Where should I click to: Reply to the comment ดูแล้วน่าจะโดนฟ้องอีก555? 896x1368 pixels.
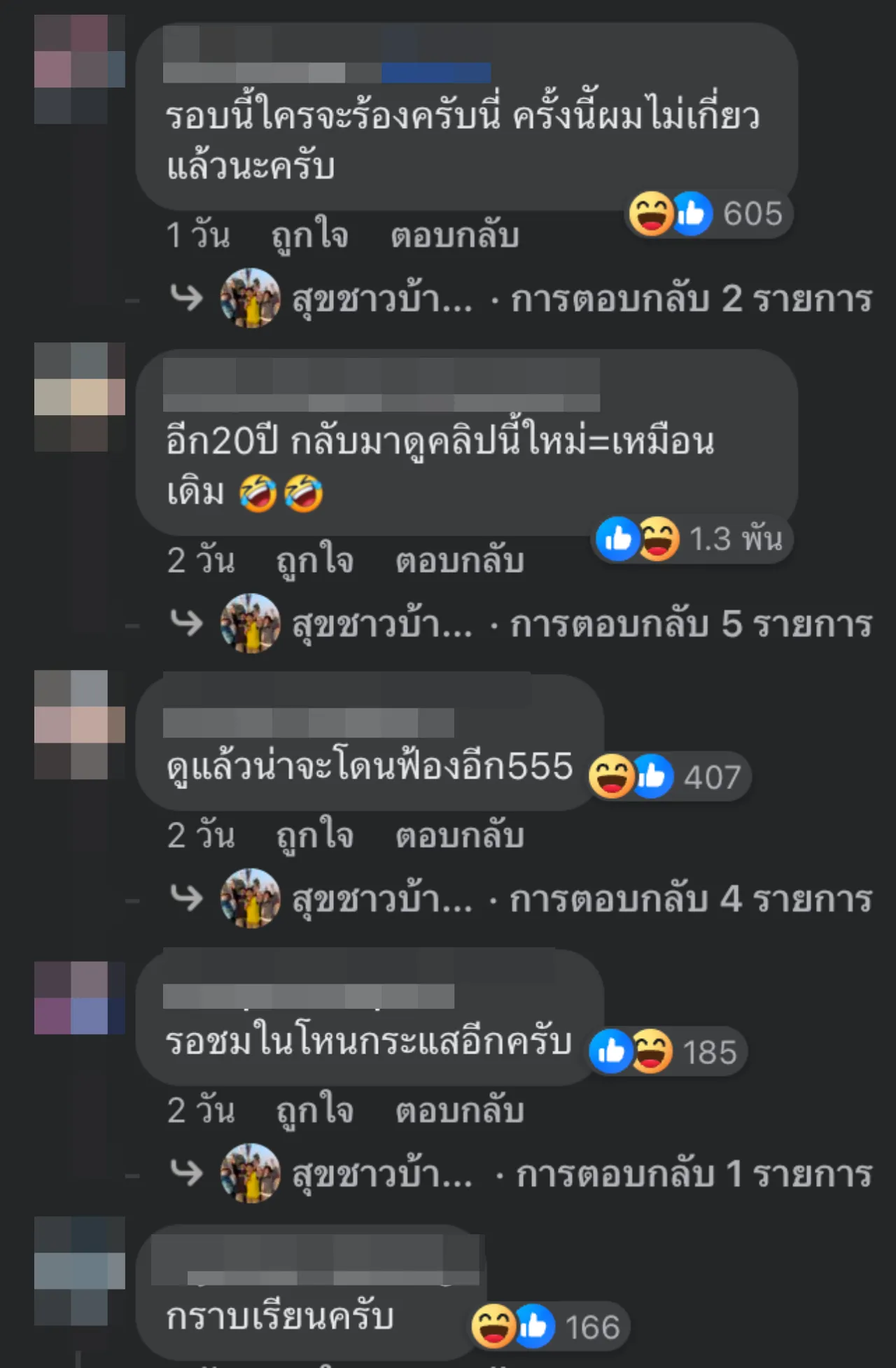tap(459, 835)
